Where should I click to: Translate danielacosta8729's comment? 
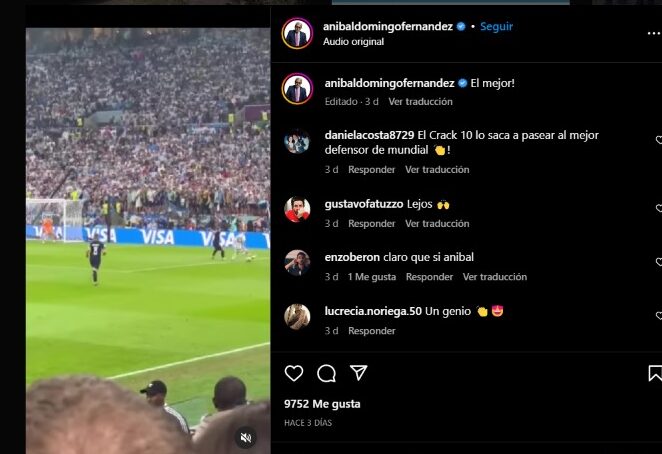pyautogui.click(x=437, y=170)
